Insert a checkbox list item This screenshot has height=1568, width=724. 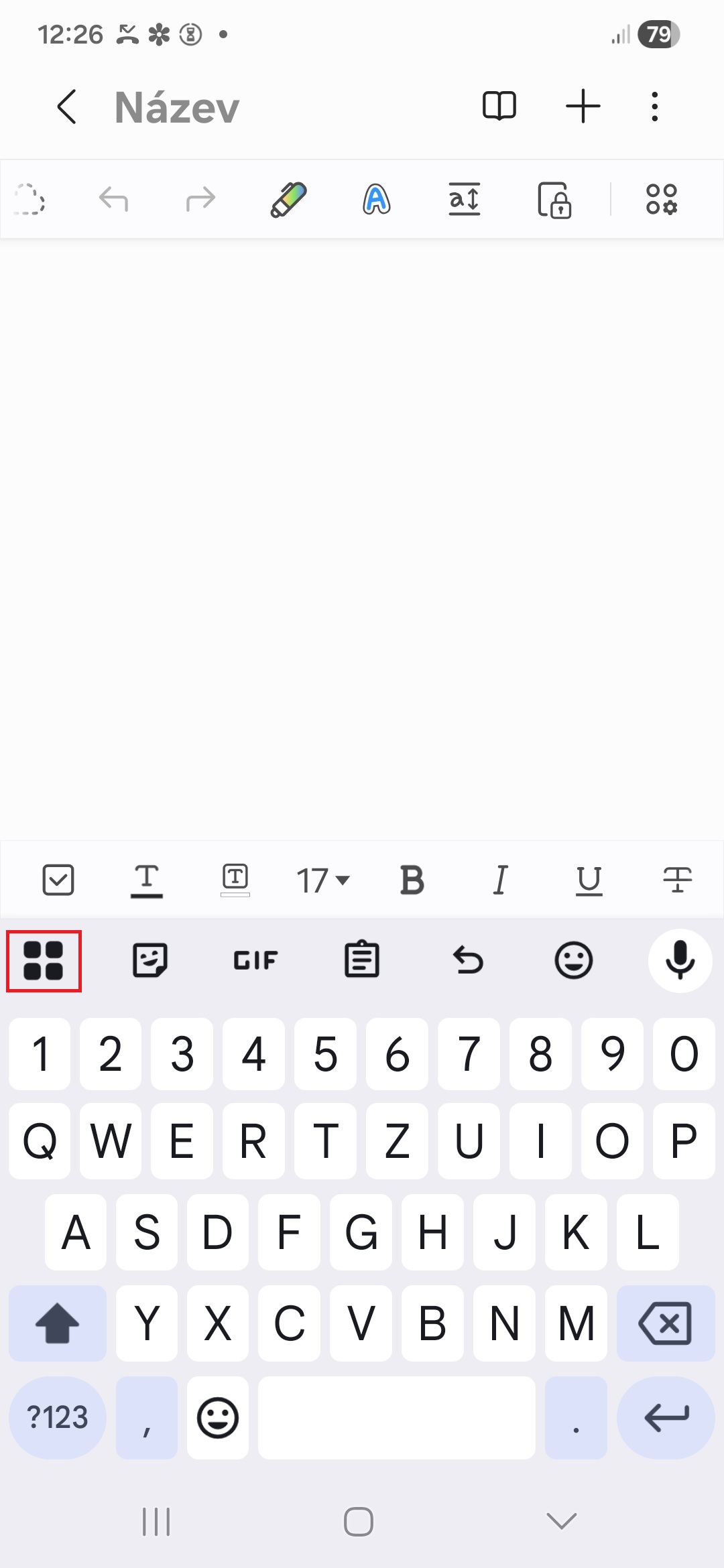(x=58, y=880)
